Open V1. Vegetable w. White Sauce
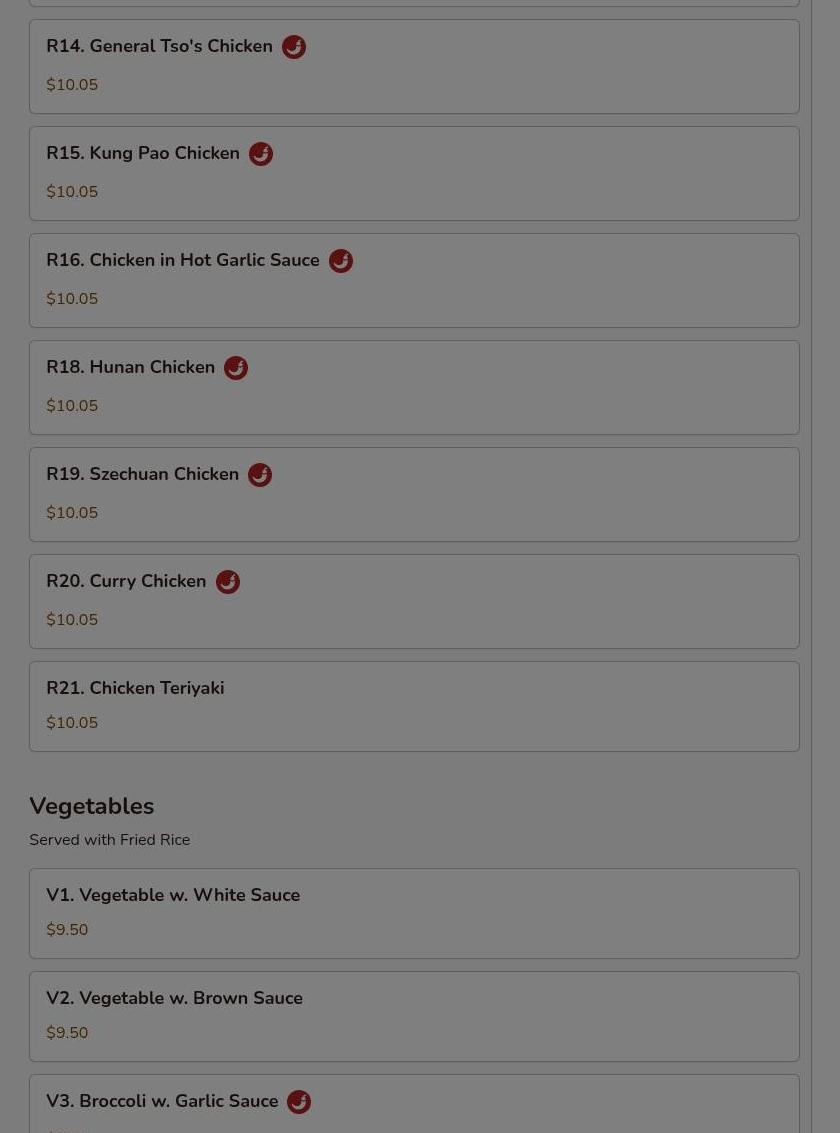Viewport: 840px width, 1133px height. point(414,913)
